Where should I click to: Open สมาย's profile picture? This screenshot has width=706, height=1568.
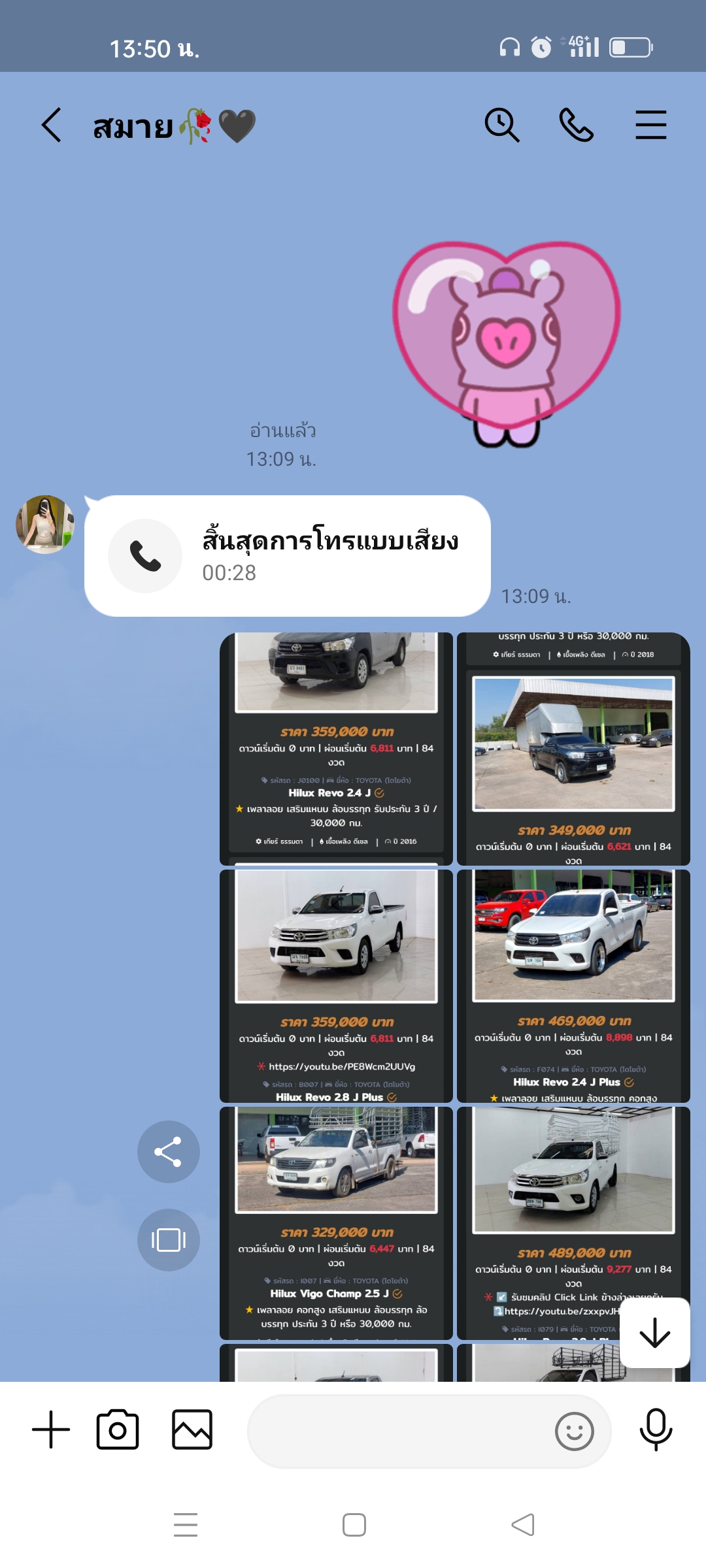click(x=44, y=524)
